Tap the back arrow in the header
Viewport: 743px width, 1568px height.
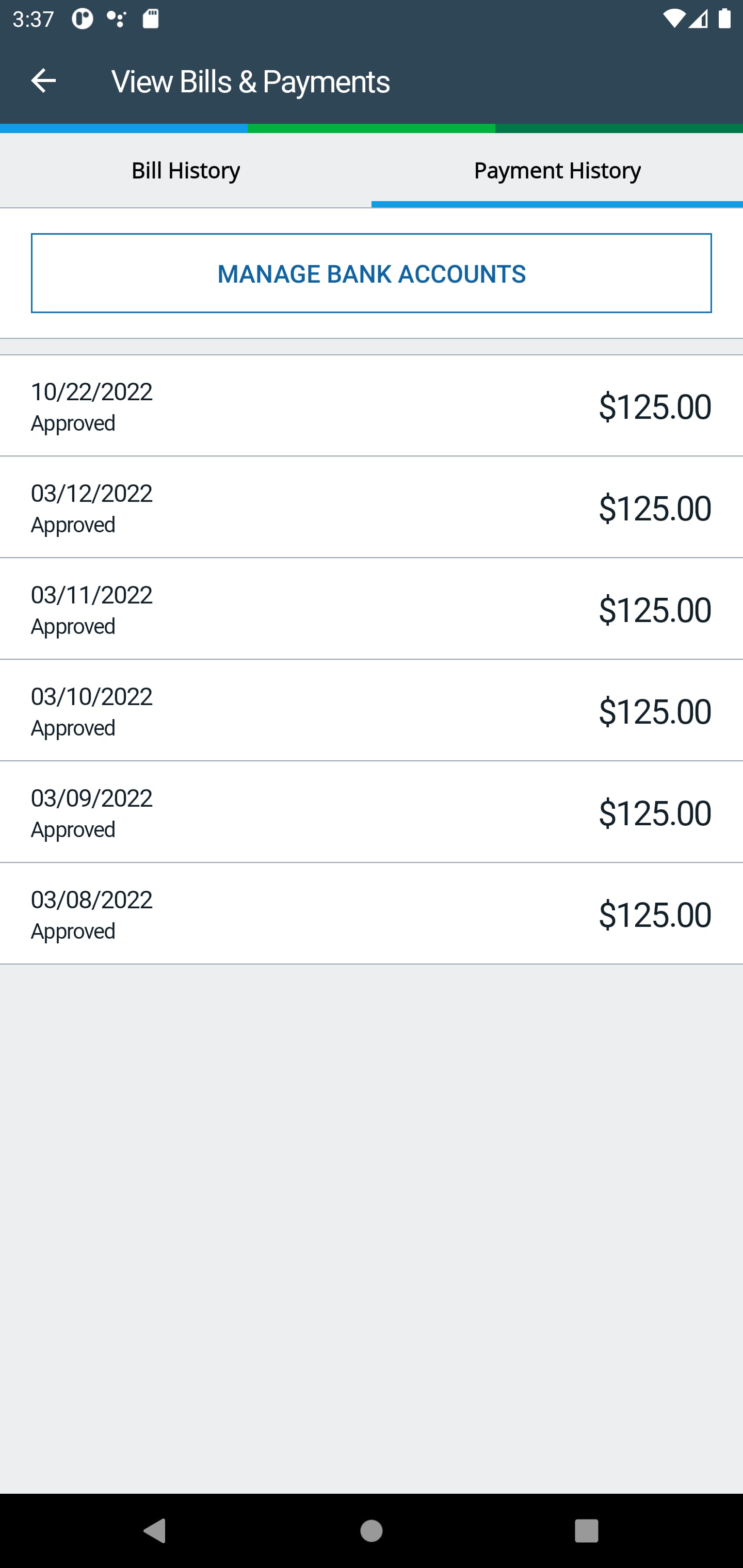coord(44,81)
